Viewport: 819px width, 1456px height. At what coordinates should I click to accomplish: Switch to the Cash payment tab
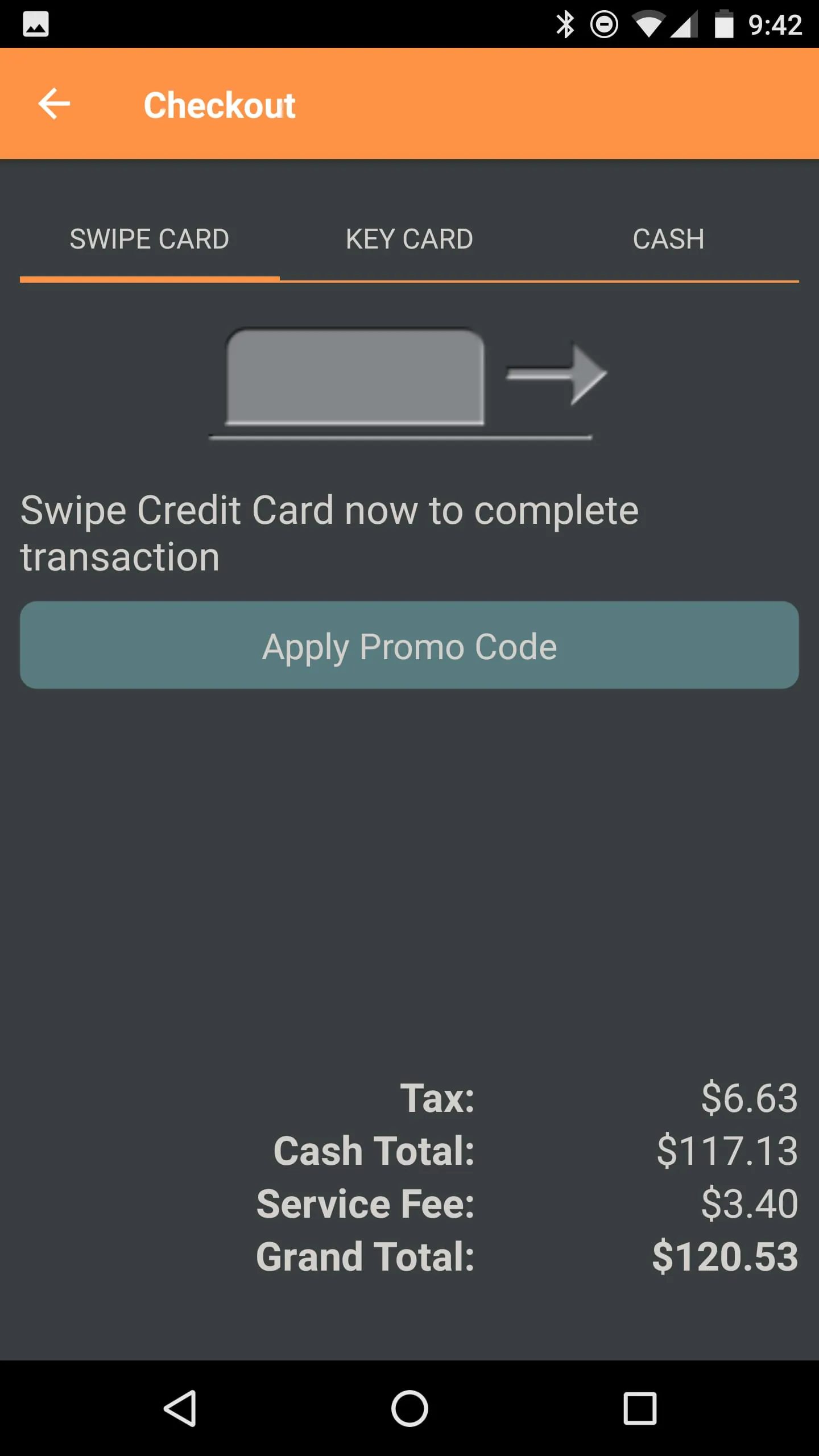point(668,239)
